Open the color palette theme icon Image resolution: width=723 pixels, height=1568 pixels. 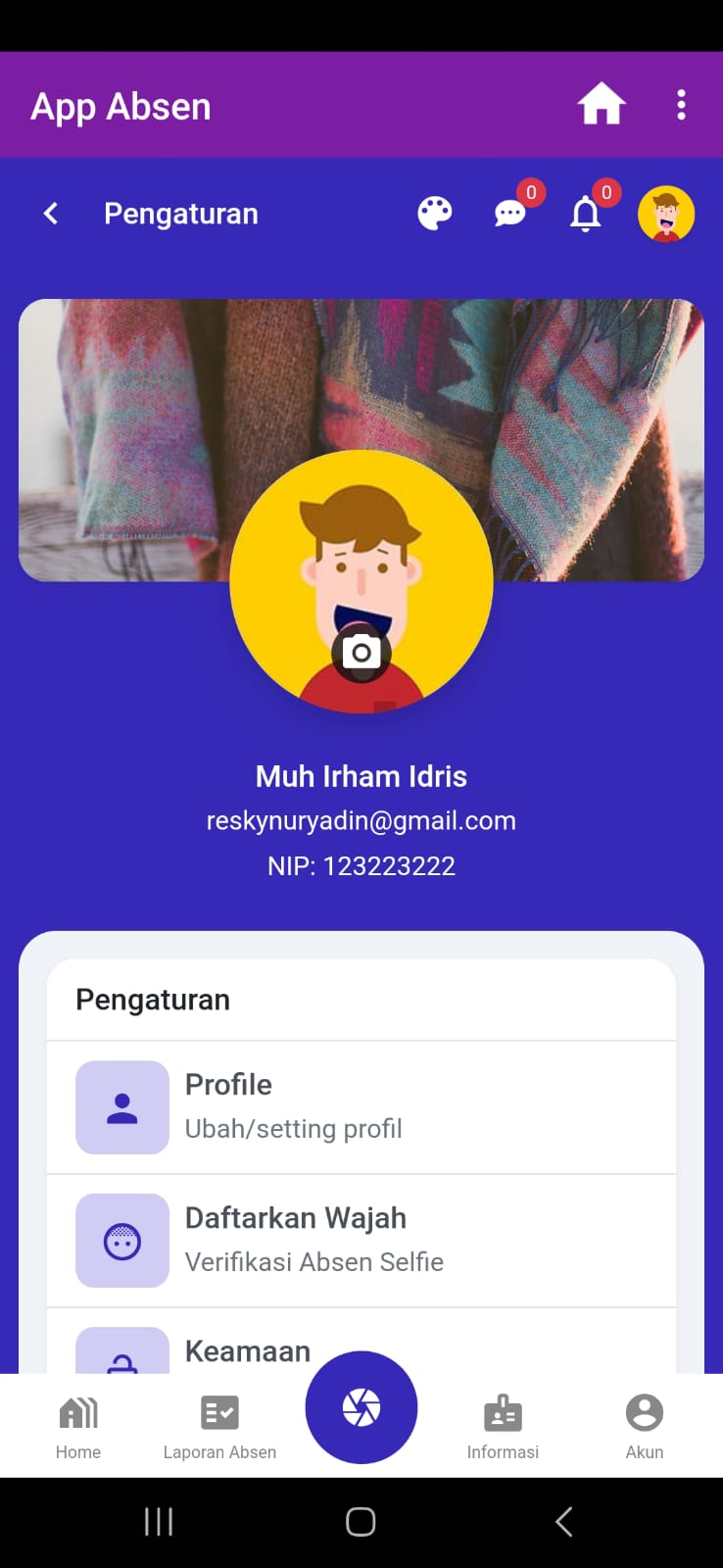coord(435,214)
